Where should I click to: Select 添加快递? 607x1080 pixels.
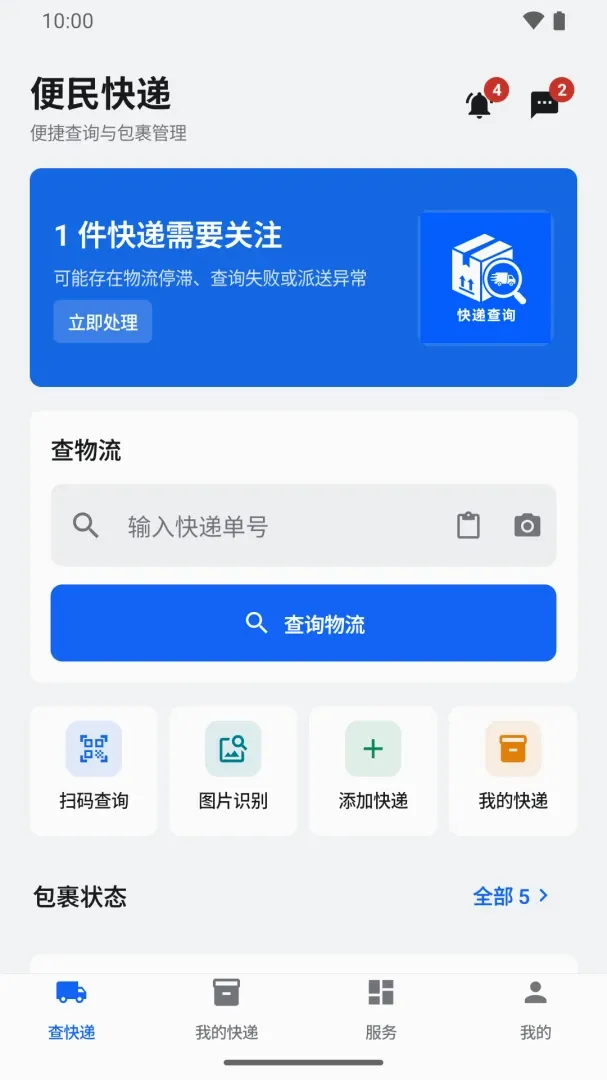pyautogui.click(x=373, y=771)
